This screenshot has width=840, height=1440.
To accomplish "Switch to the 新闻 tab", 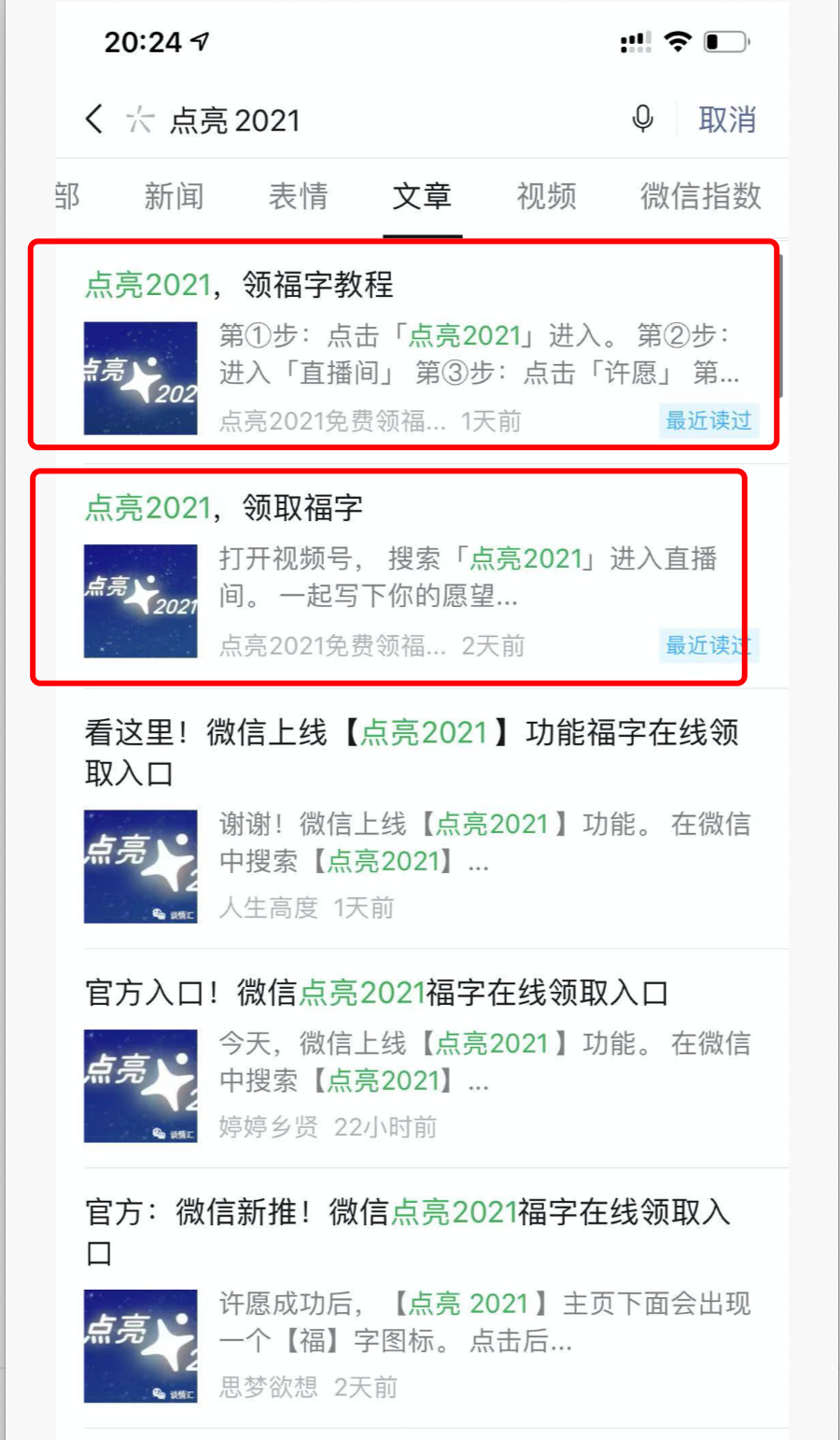I will [174, 196].
